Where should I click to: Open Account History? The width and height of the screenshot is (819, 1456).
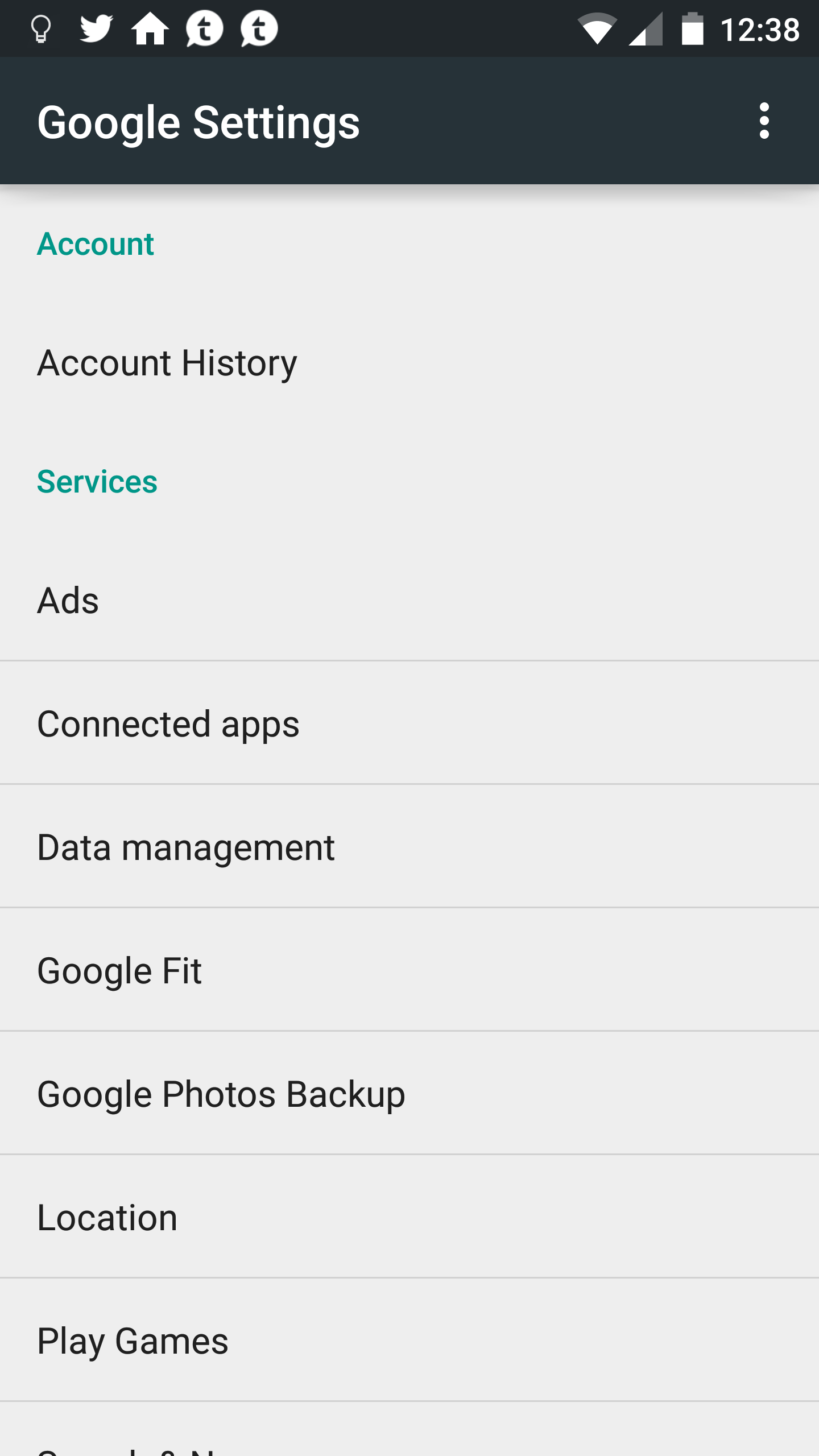pos(167,363)
